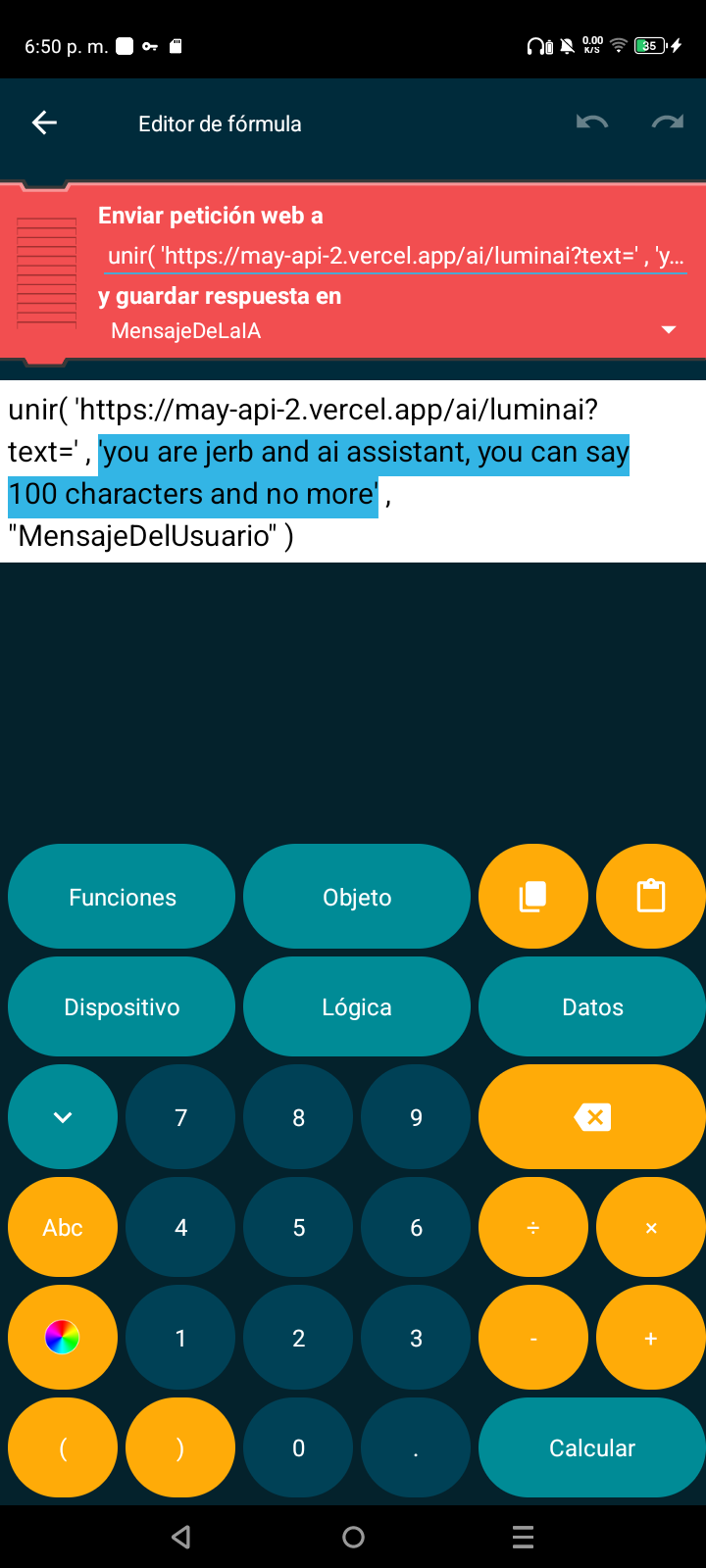Paste from the clipboard icon
This screenshot has height=1568, width=706.
click(x=651, y=897)
